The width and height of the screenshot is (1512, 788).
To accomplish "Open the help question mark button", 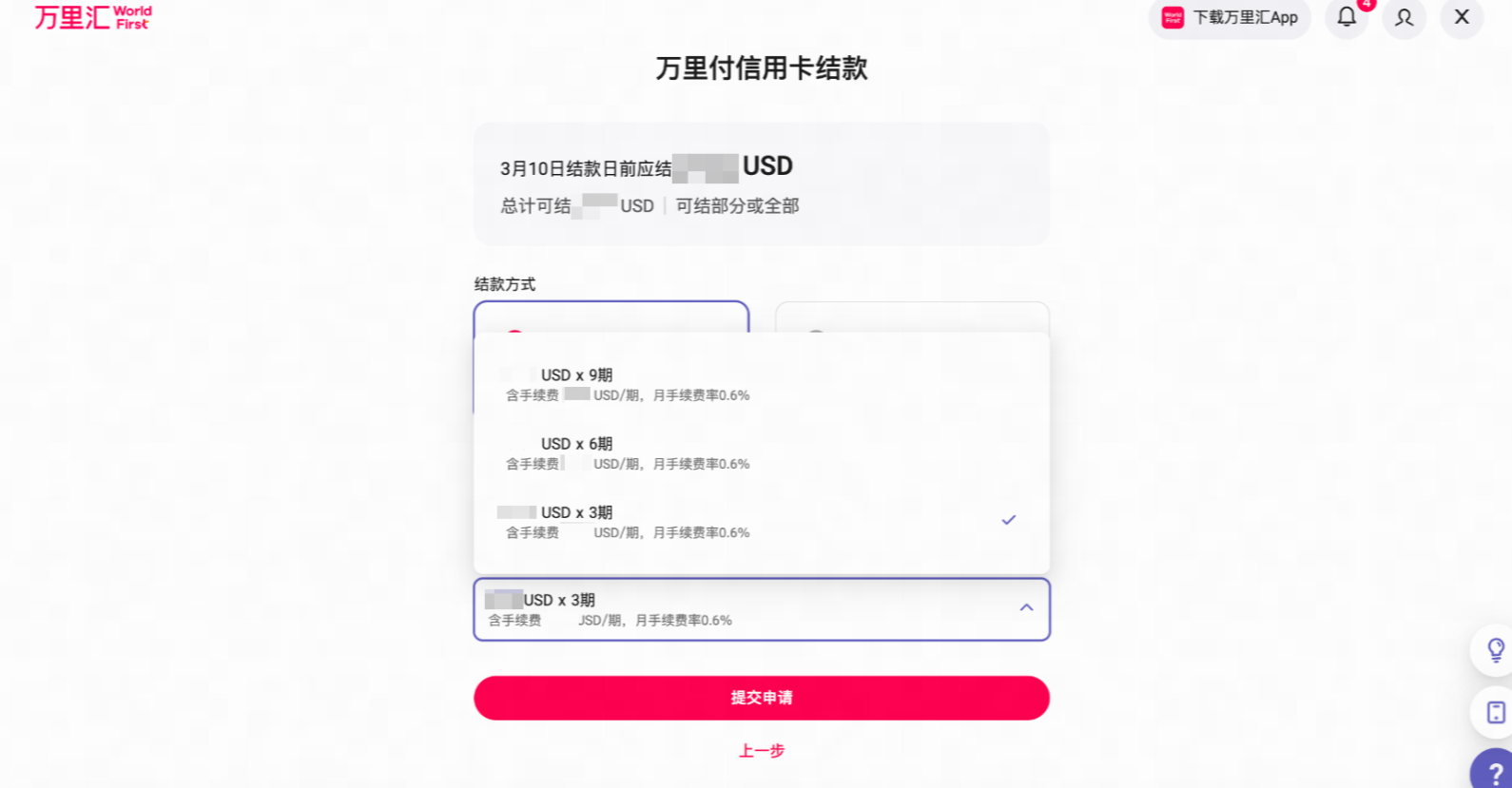I will (1495, 773).
